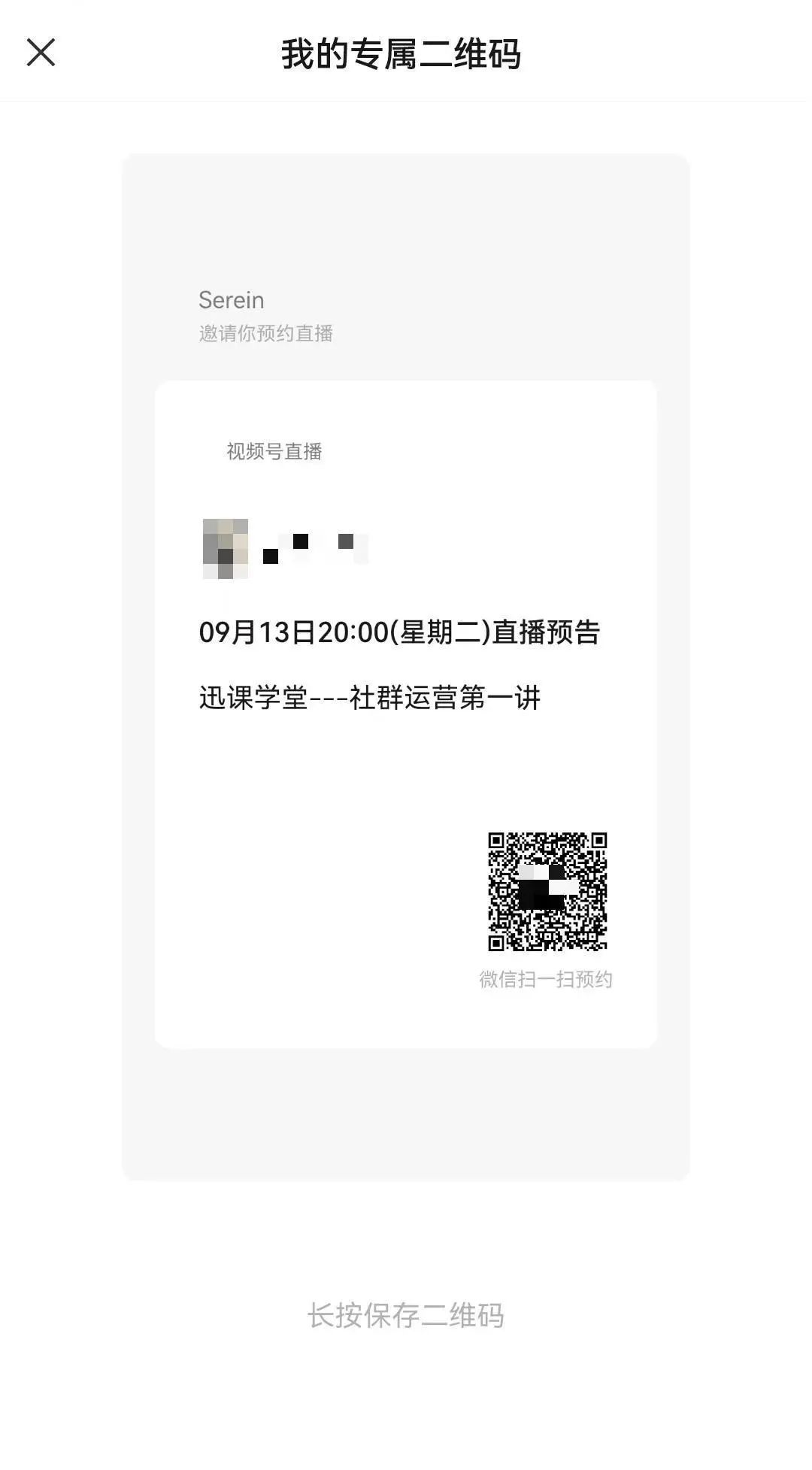Open the 微信扫一扫预约 hint text
The height and width of the screenshot is (1470, 812).
click(x=547, y=978)
